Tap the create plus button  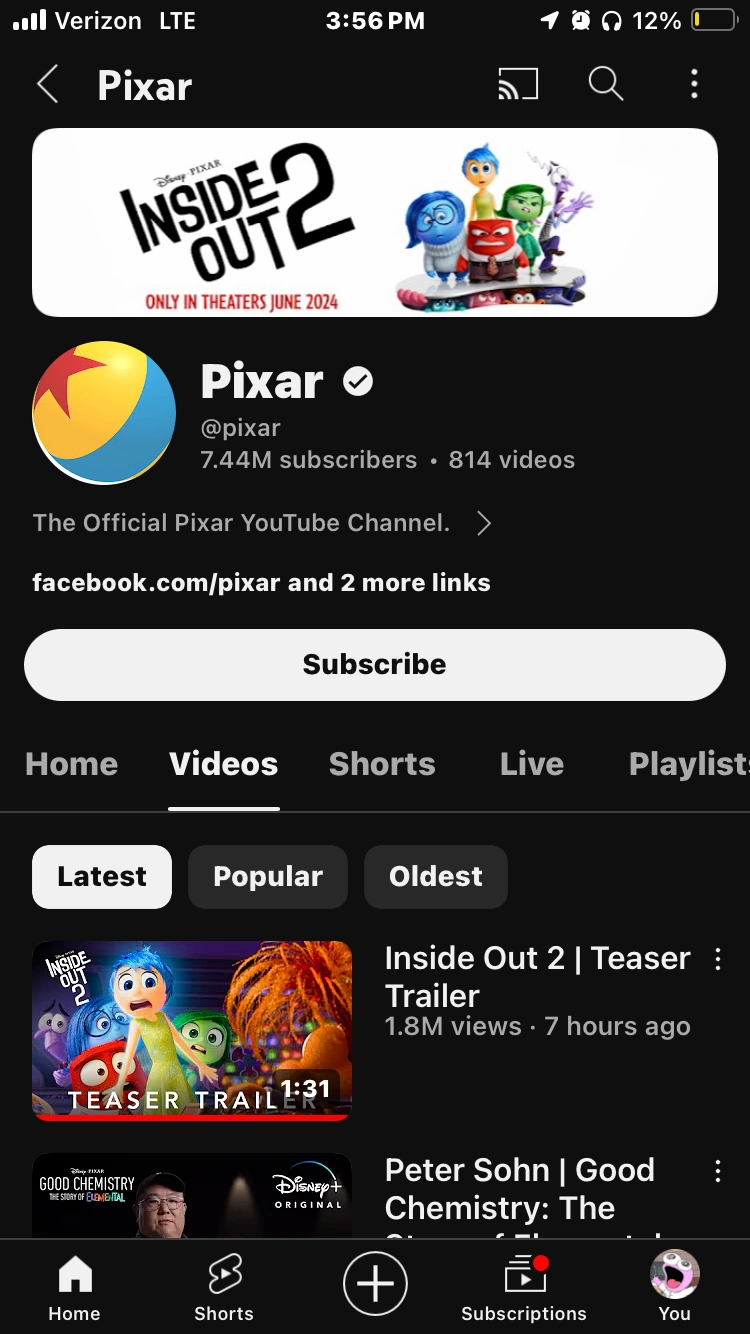click(375, 1284)
